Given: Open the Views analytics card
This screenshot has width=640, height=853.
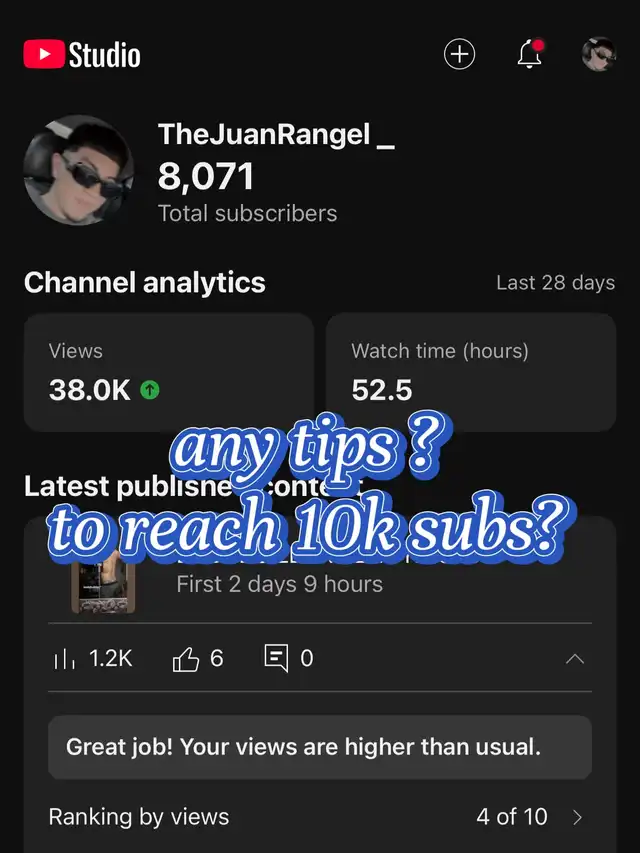Looking at the screenshot, I should pyautogui.click(x=168, y=372).
